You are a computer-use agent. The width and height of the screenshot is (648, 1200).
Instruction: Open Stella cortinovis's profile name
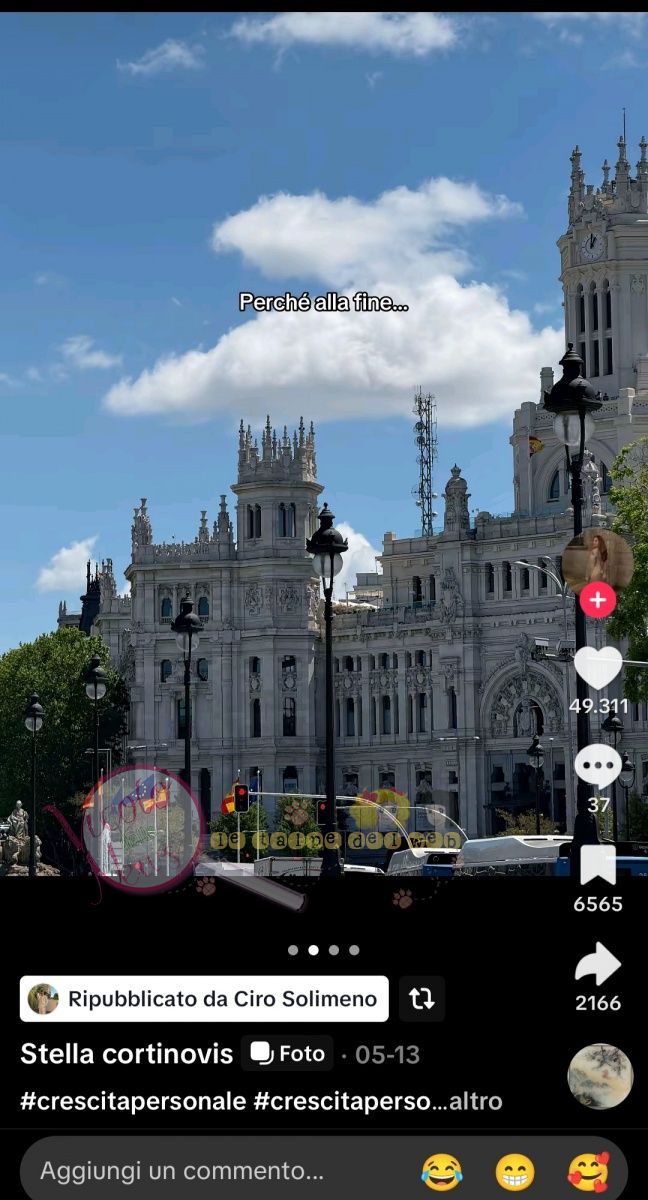click(126, 1054)
